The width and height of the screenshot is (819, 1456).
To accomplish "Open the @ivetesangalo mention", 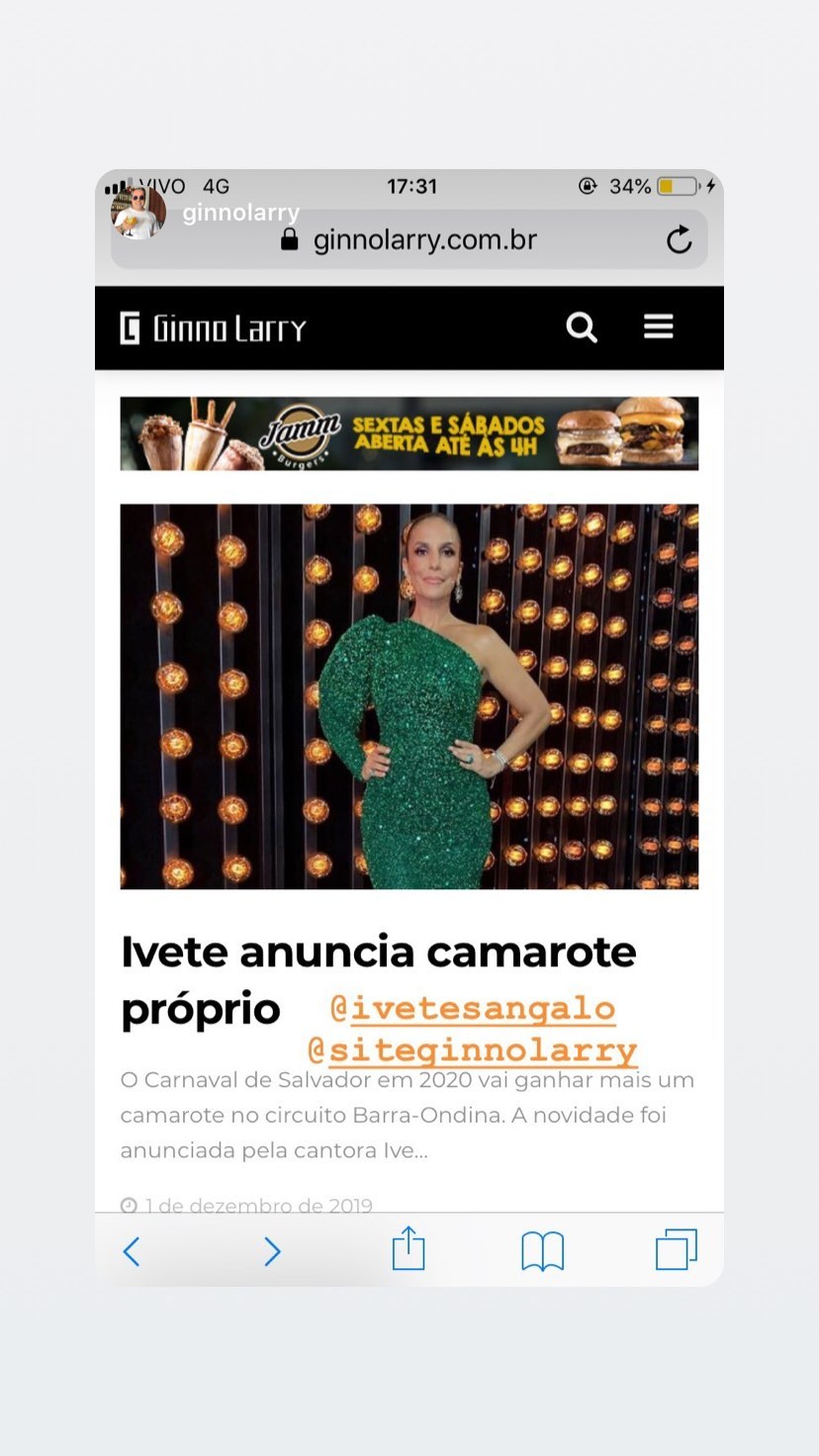I will click(x=473, y=1009).
